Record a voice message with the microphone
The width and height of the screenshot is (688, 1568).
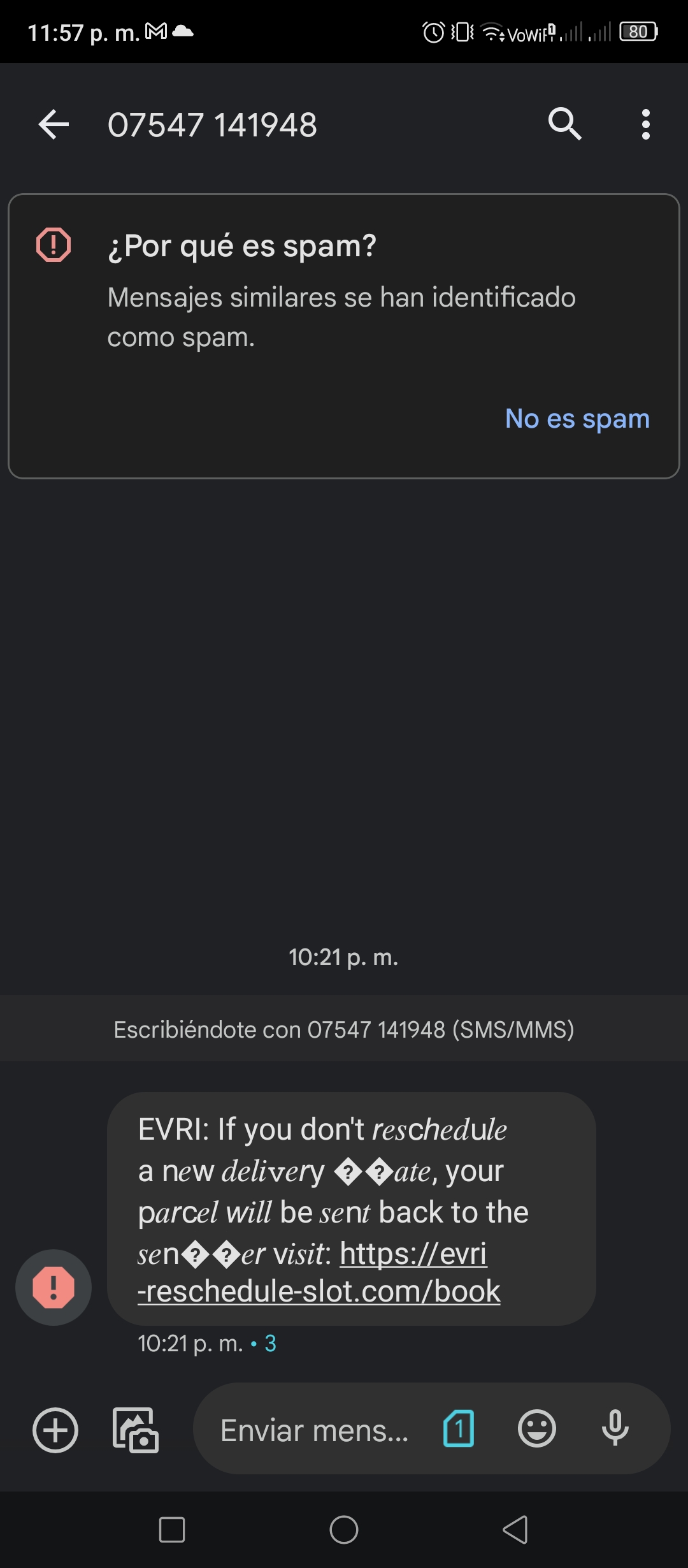coord(615,1428)
